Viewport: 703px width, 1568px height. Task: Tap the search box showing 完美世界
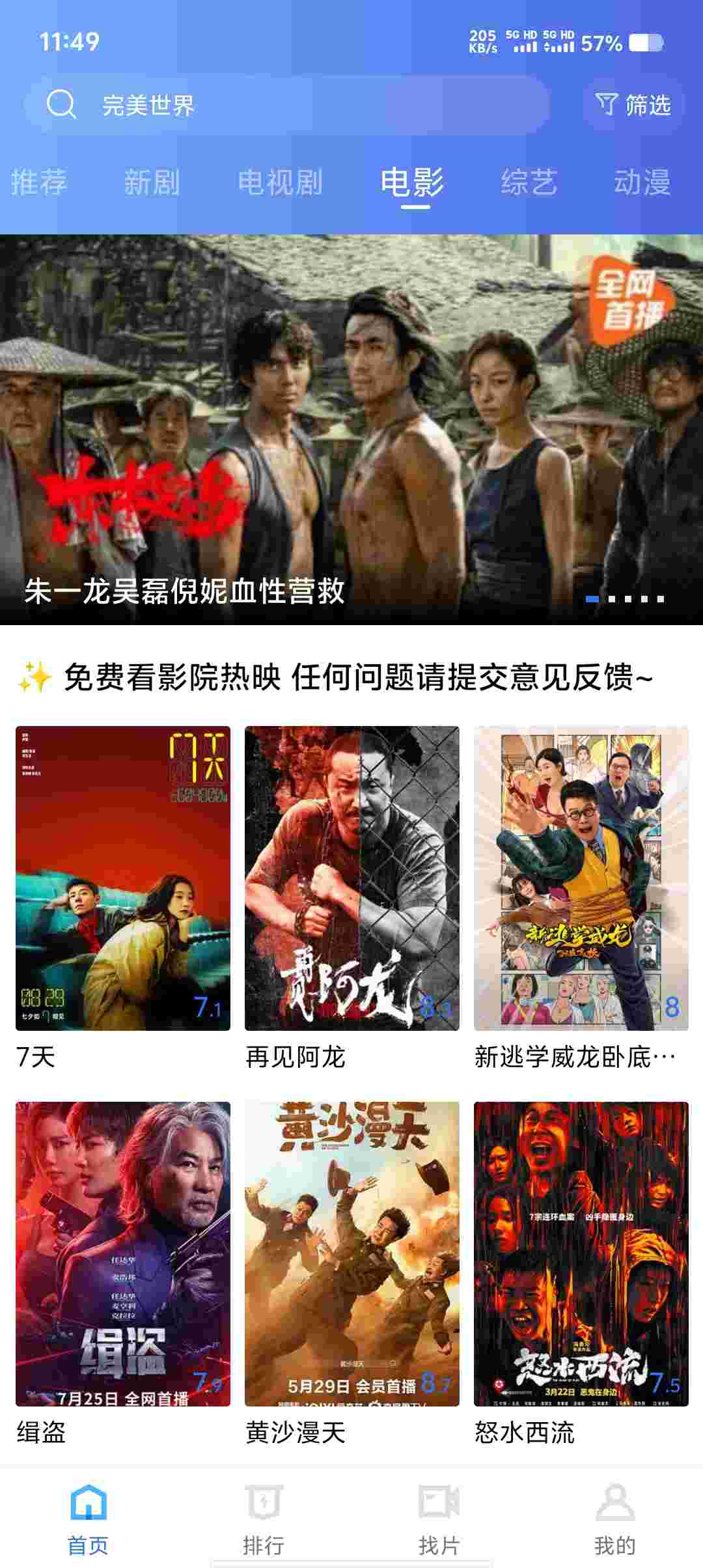point(286,105)
